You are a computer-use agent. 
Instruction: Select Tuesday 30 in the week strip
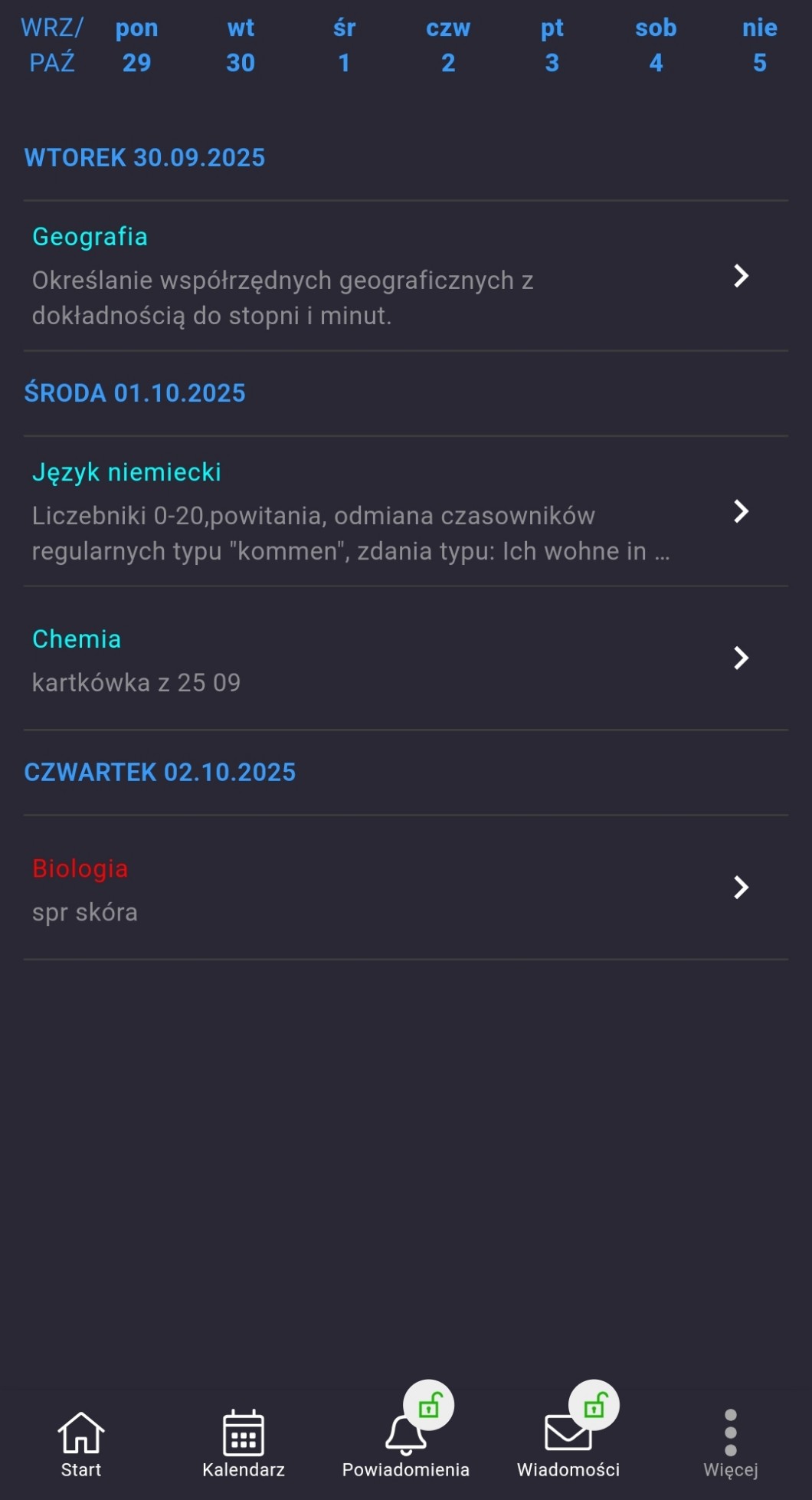tap(241, 45)
